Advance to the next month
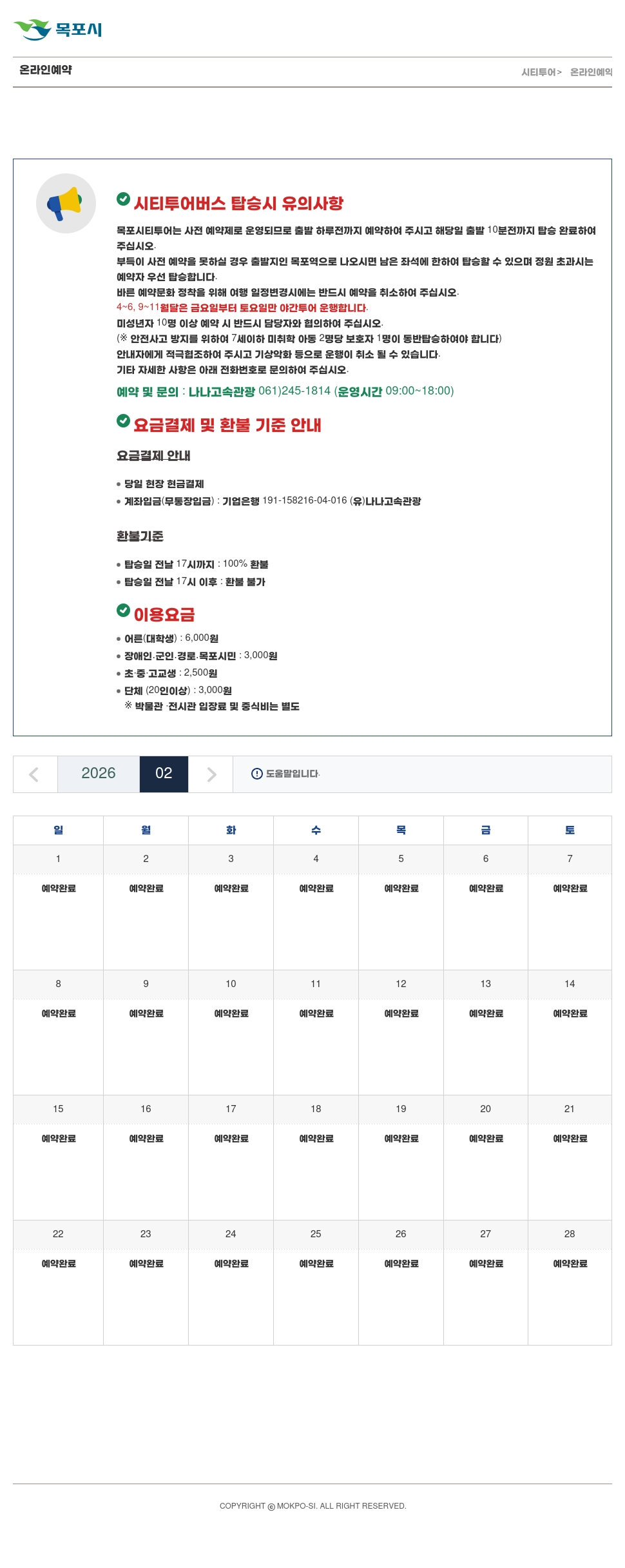The height and width of the screenshot is (1568, 625). point(211,774)
